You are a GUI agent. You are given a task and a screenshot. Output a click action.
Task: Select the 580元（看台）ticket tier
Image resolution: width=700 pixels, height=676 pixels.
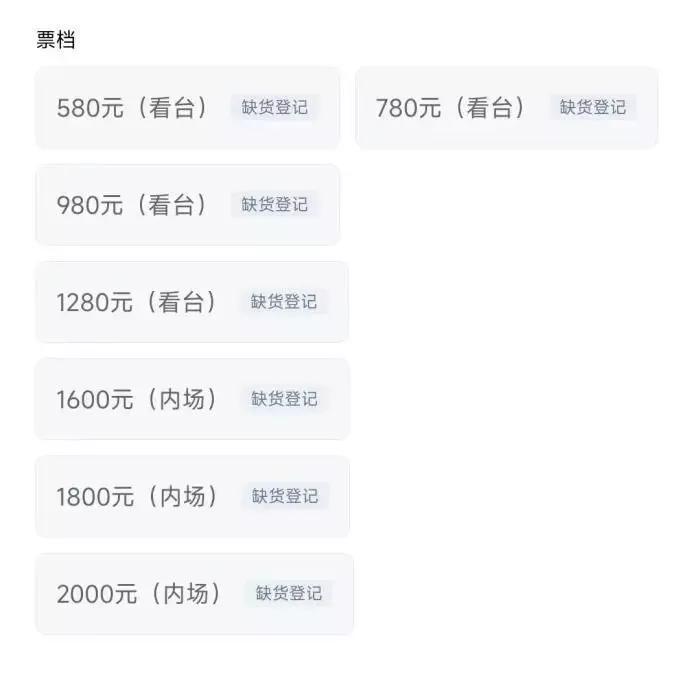tap(187, 108)
